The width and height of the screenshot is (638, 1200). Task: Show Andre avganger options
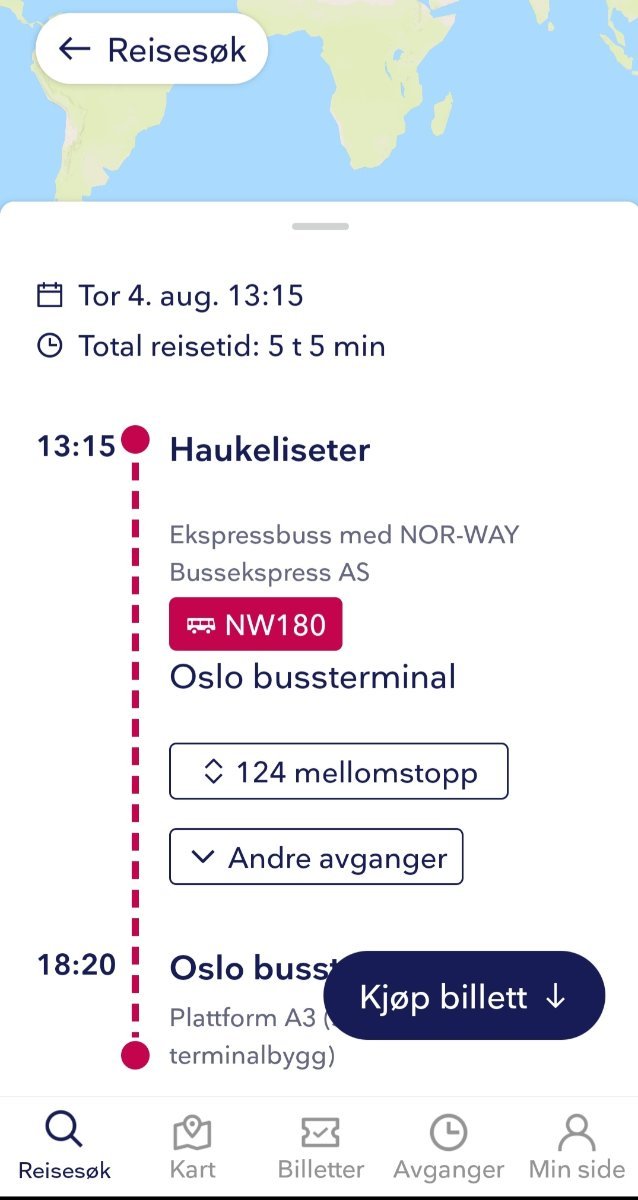[316, 857]
